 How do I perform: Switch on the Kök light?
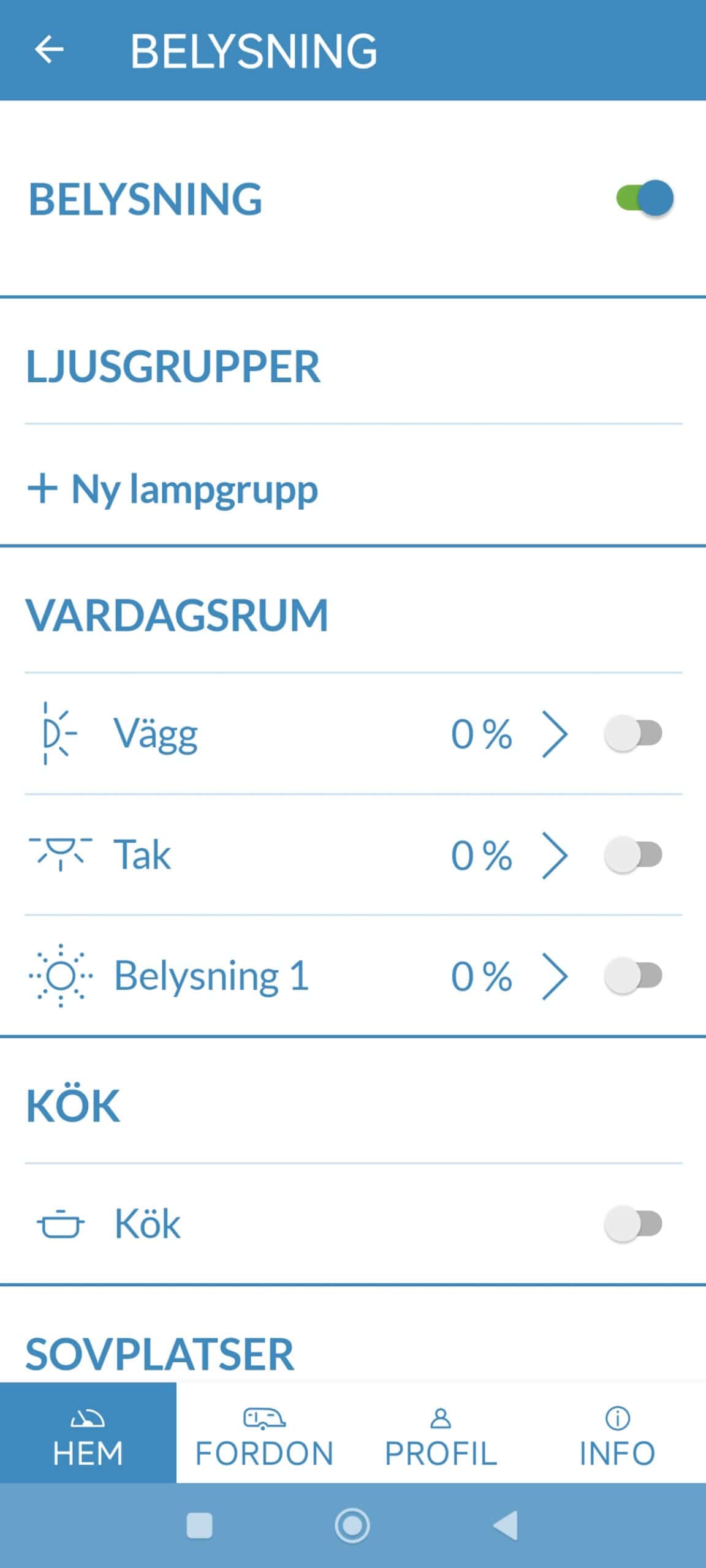coord(633,1224)
